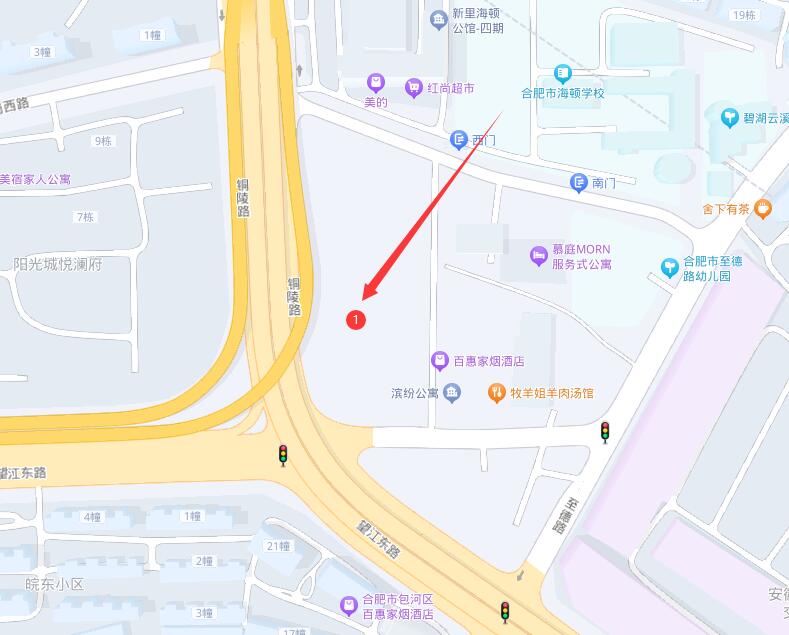Screen dimensions: 789x635
Task: Open 合肥市至德路幼儿园 marker
Action: pyautogui.click(x=670, y=266)
